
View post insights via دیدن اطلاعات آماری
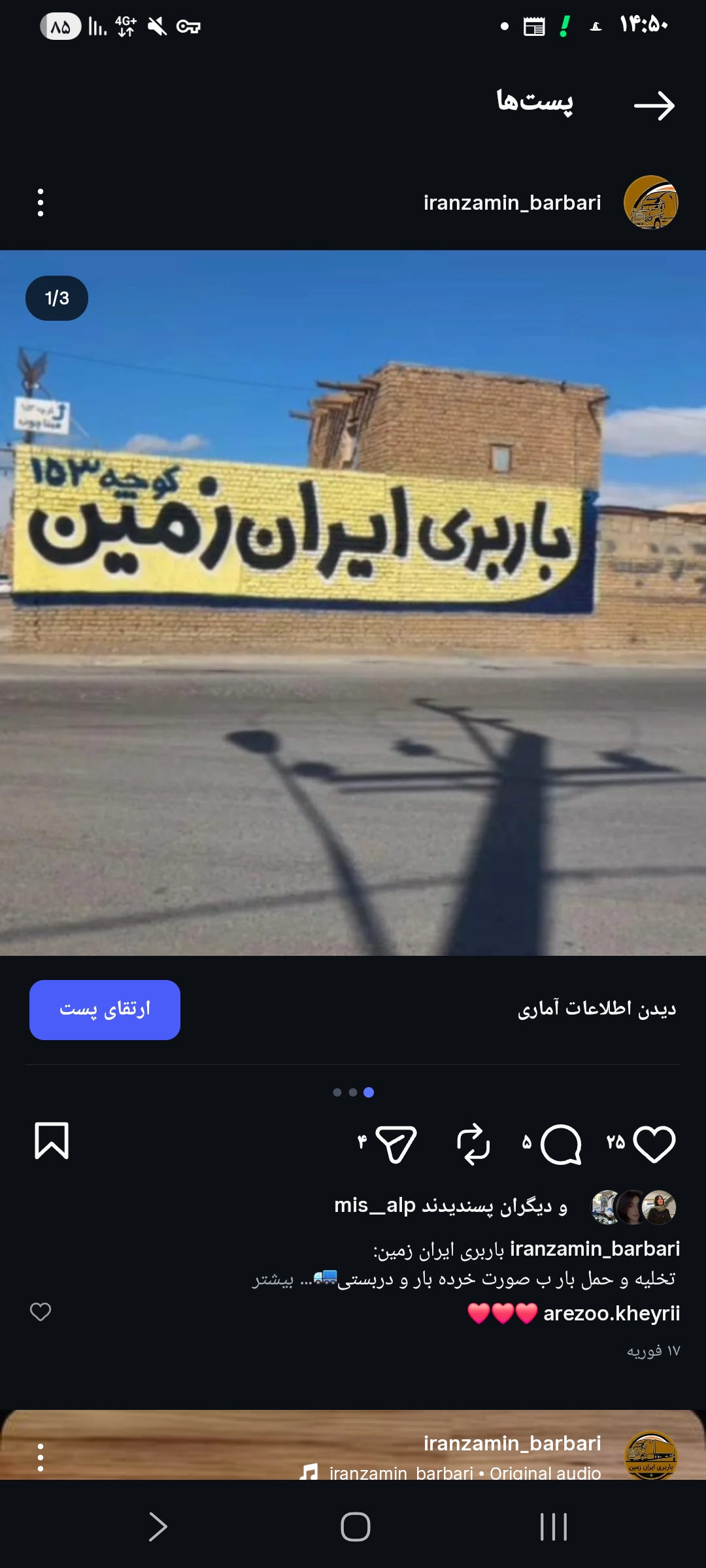[x=596, y=1009]
